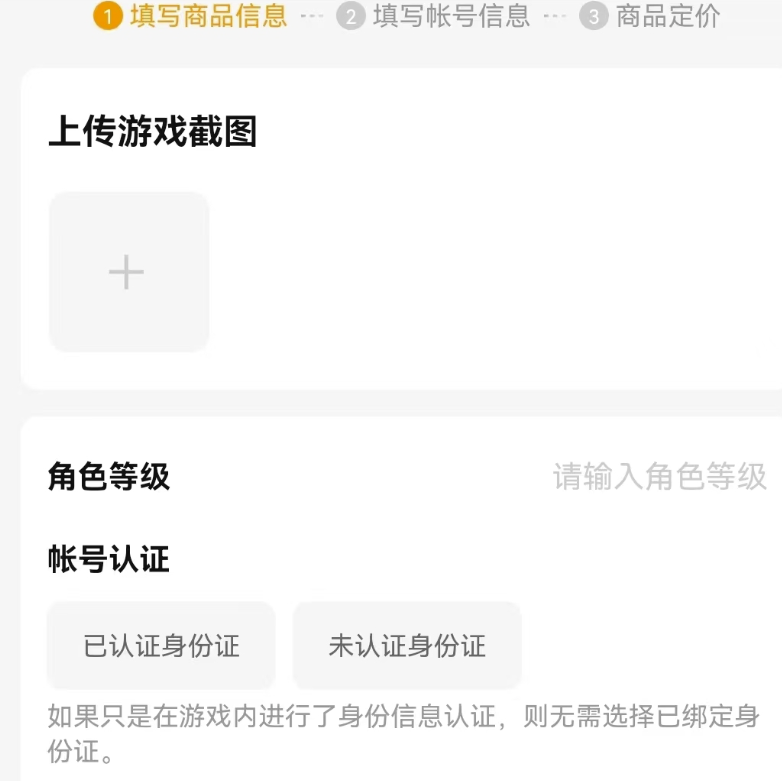Select 未认证身份证 option
Screen dimensions: 782x781
(406, 646)
